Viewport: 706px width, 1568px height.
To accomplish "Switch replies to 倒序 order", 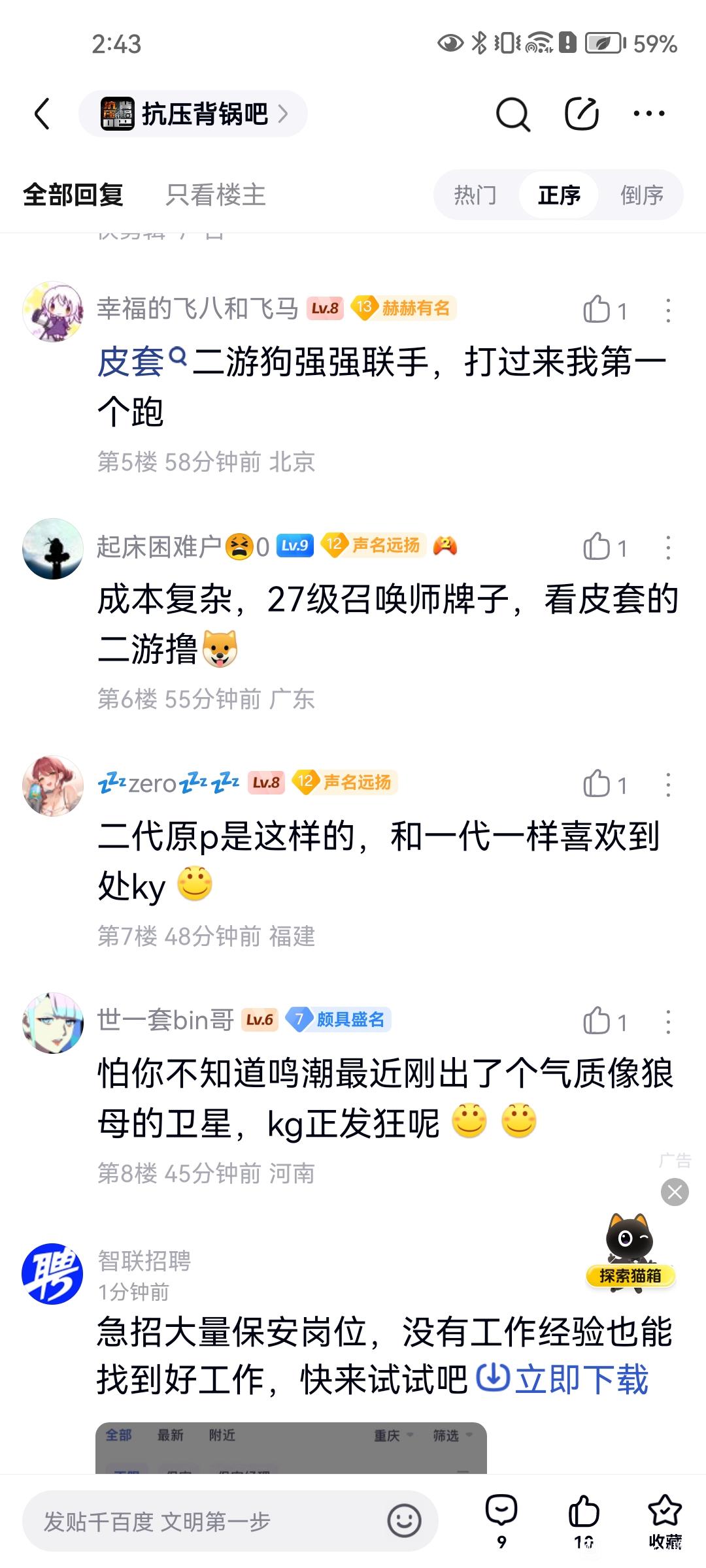I will [642, 195].
